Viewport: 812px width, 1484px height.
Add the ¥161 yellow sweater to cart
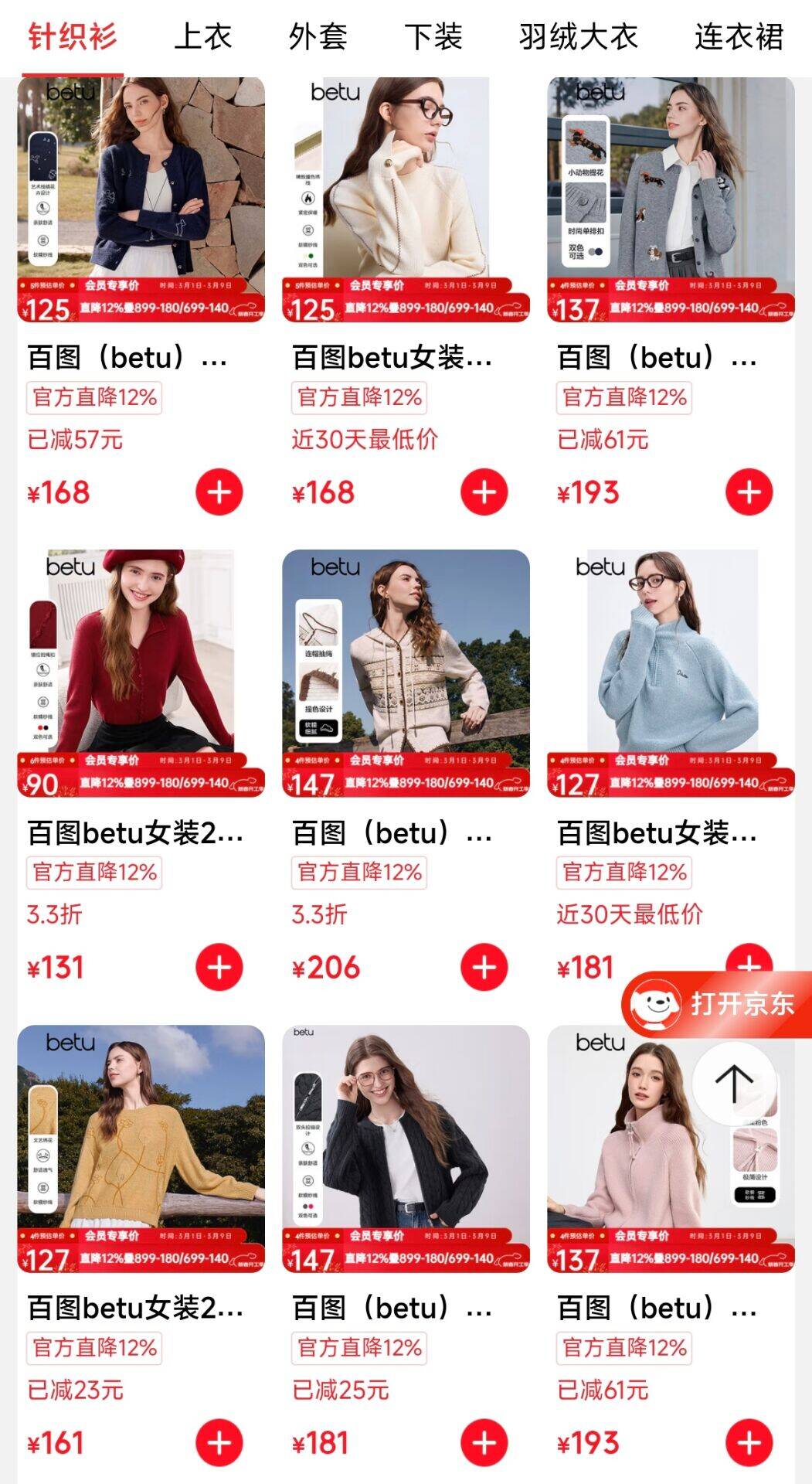219,1442
